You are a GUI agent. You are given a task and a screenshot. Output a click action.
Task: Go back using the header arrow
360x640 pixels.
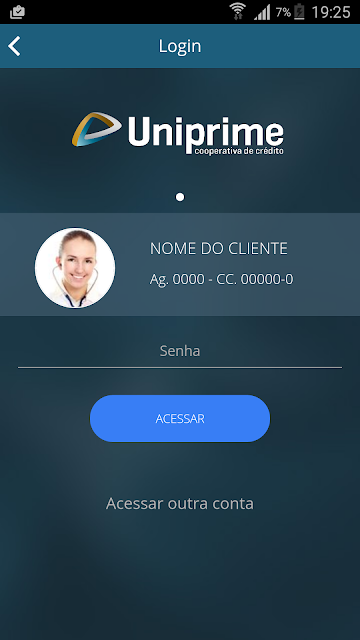tap(14, 46)
